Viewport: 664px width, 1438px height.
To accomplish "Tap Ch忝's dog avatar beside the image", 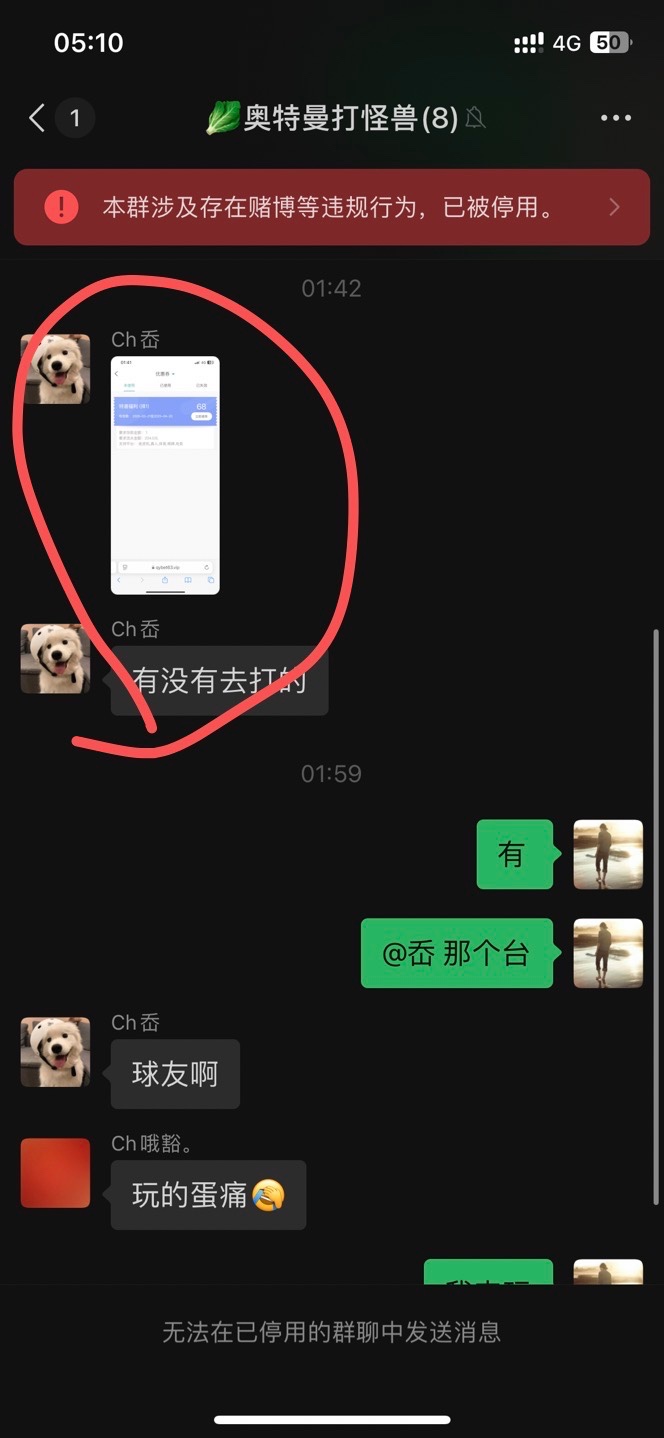I will [55, 369].
